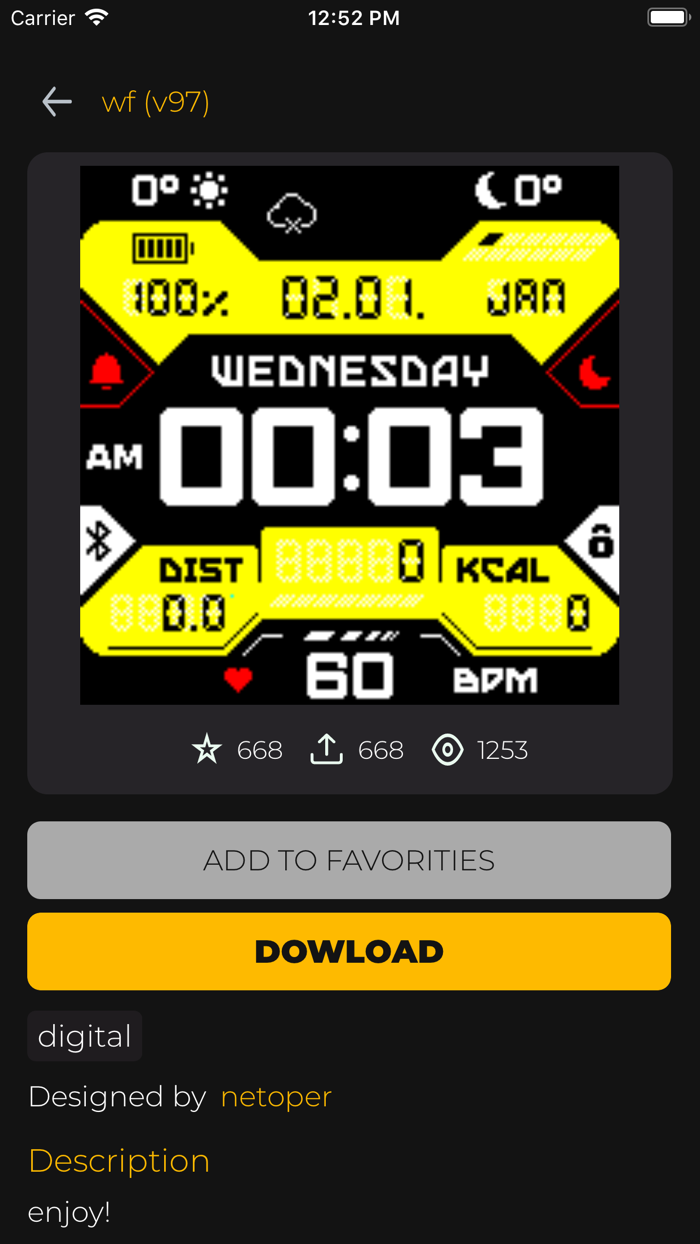Image resolution: width=700 pixels, height=1244 pixels.
Task: Tap the Add to Favorities button
Action: pos(349,860)
